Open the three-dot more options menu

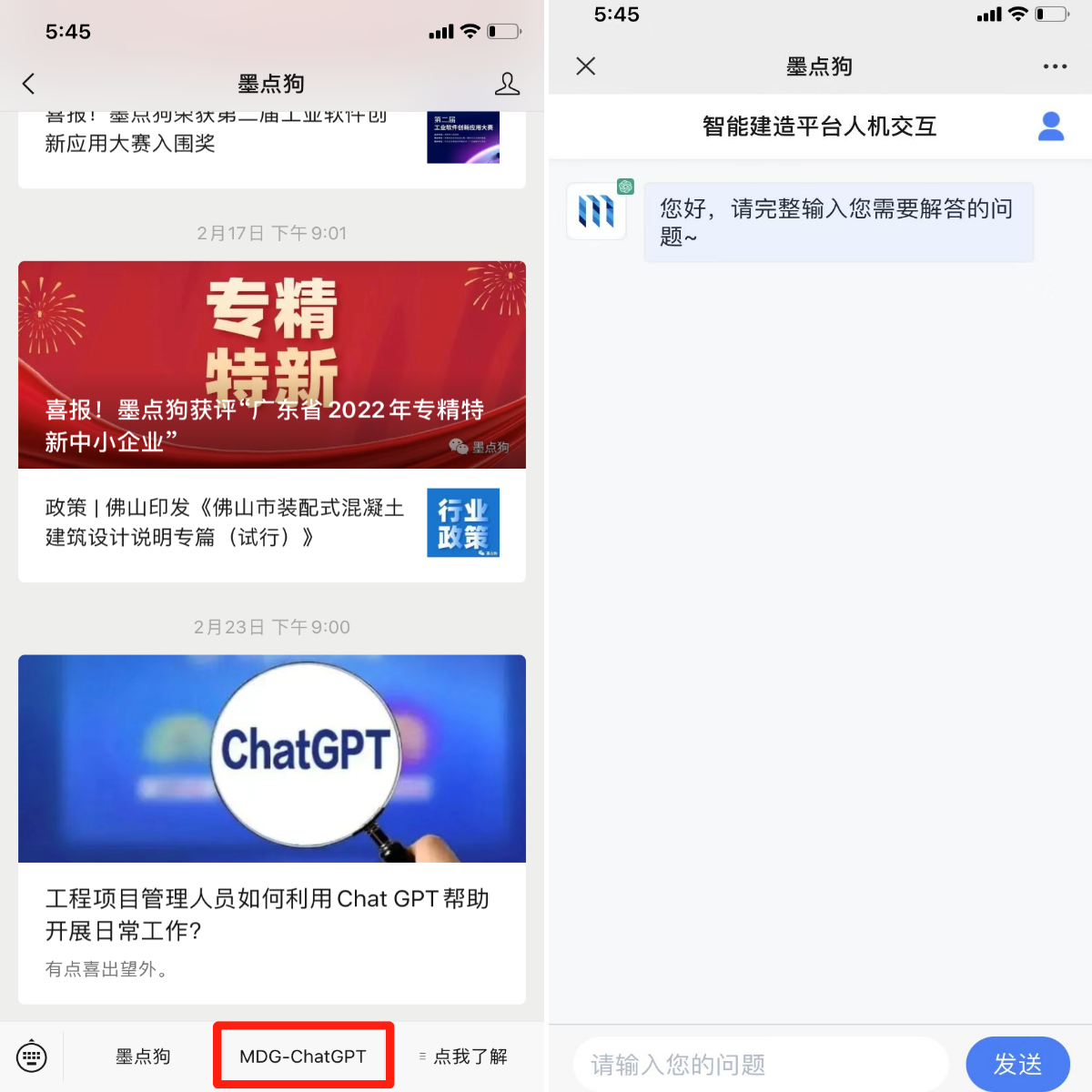(x=1055, y=66)
